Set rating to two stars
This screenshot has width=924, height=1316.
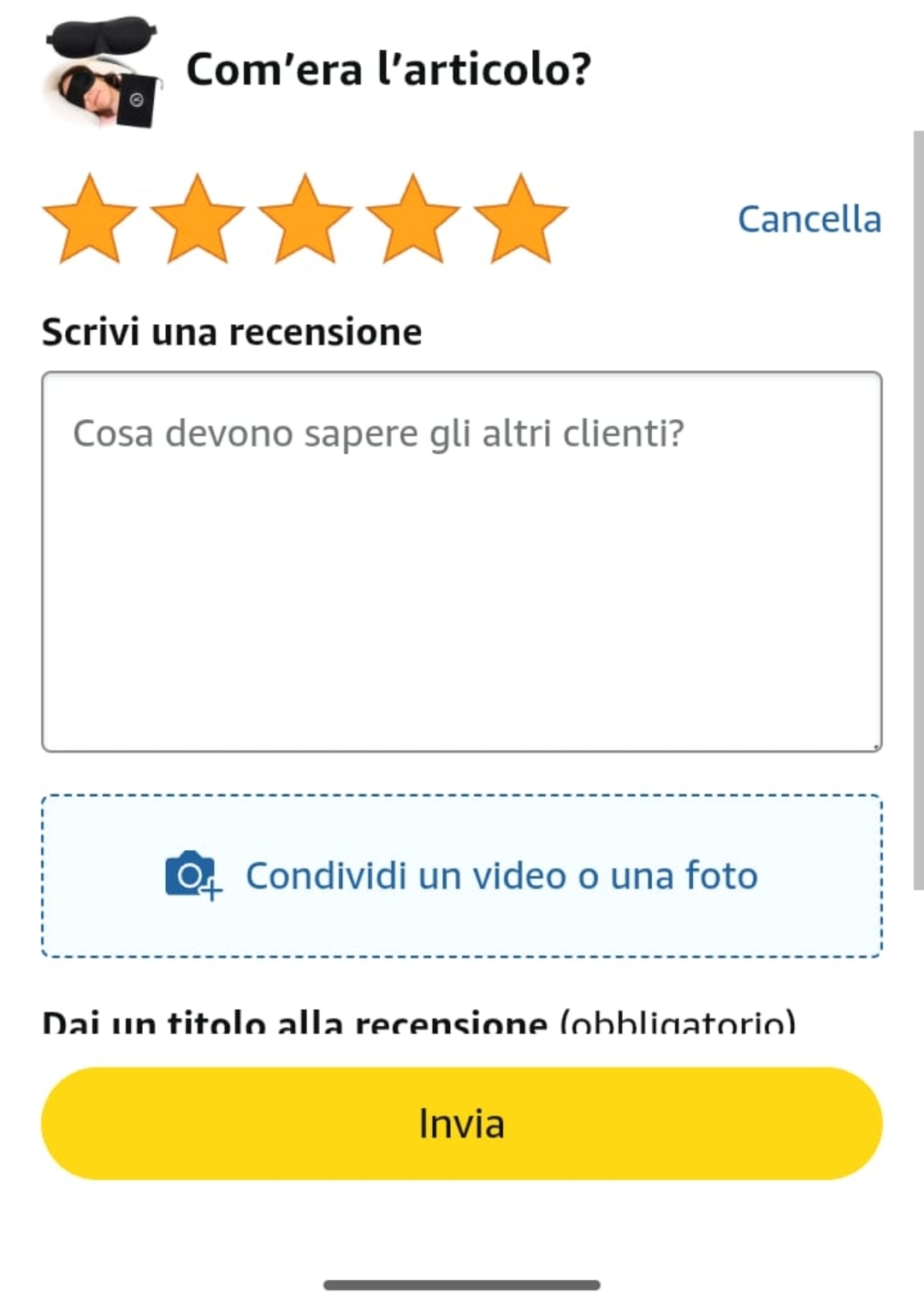pos(198,221)
